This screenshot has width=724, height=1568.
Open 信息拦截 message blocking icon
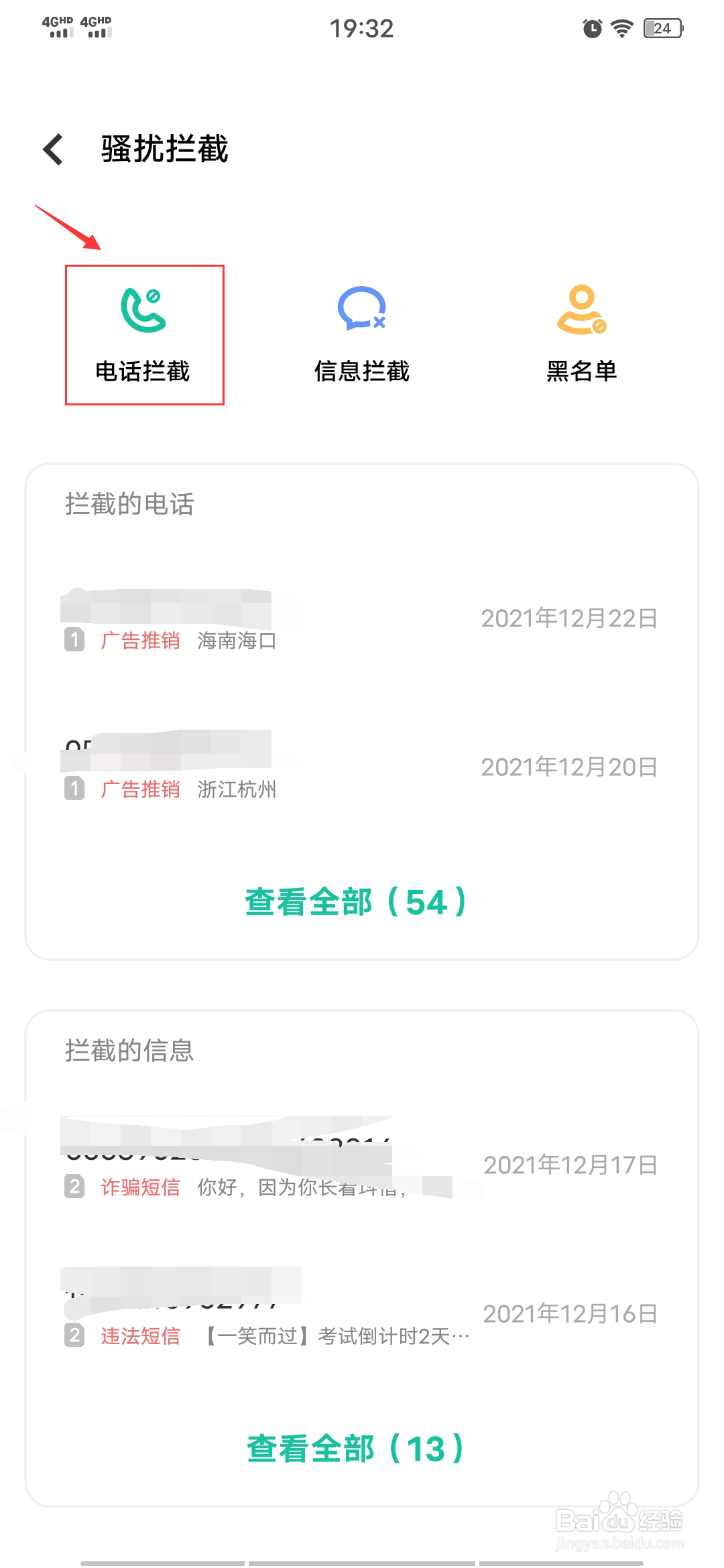click(x=362, y=312)
